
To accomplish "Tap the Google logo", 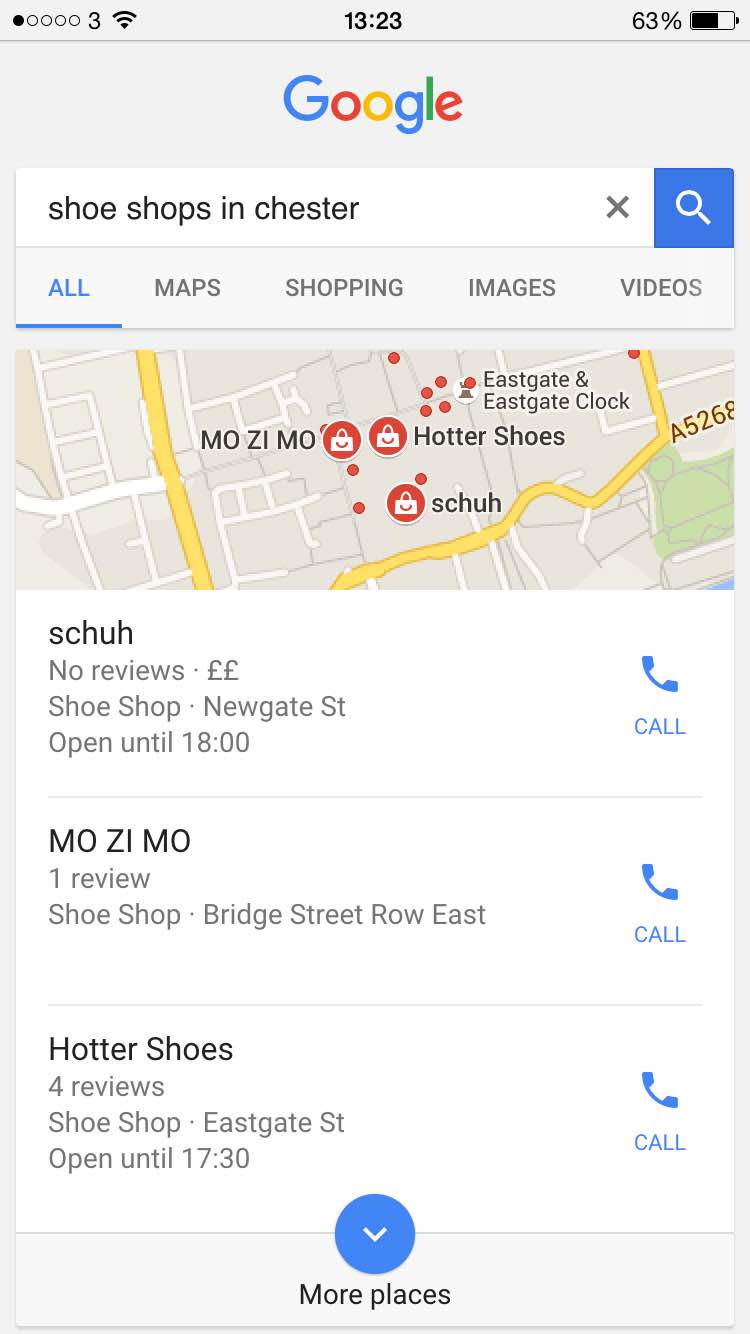I will (x=373, y=103).
